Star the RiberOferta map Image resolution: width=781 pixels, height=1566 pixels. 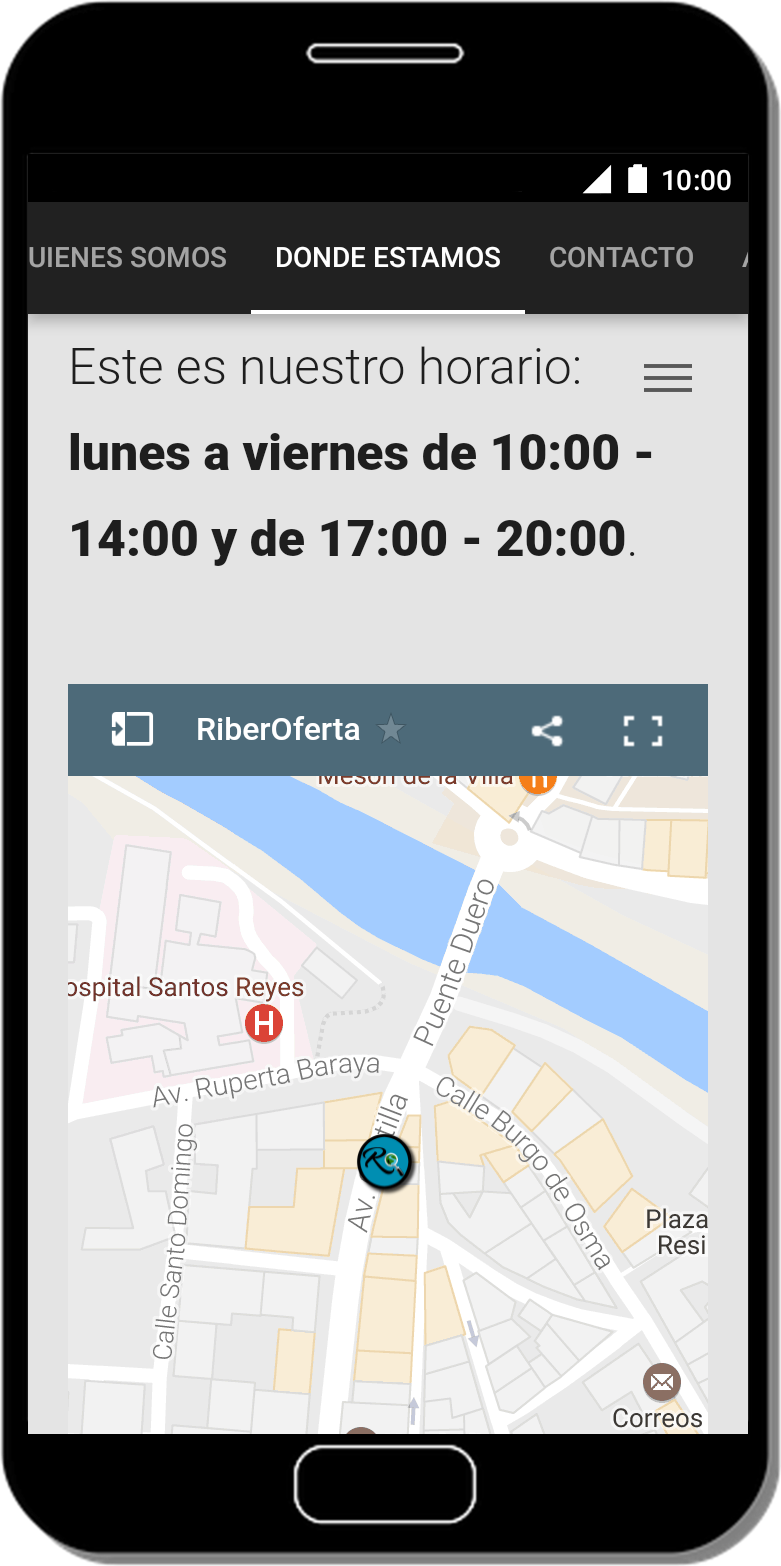(x=391, y=730)
